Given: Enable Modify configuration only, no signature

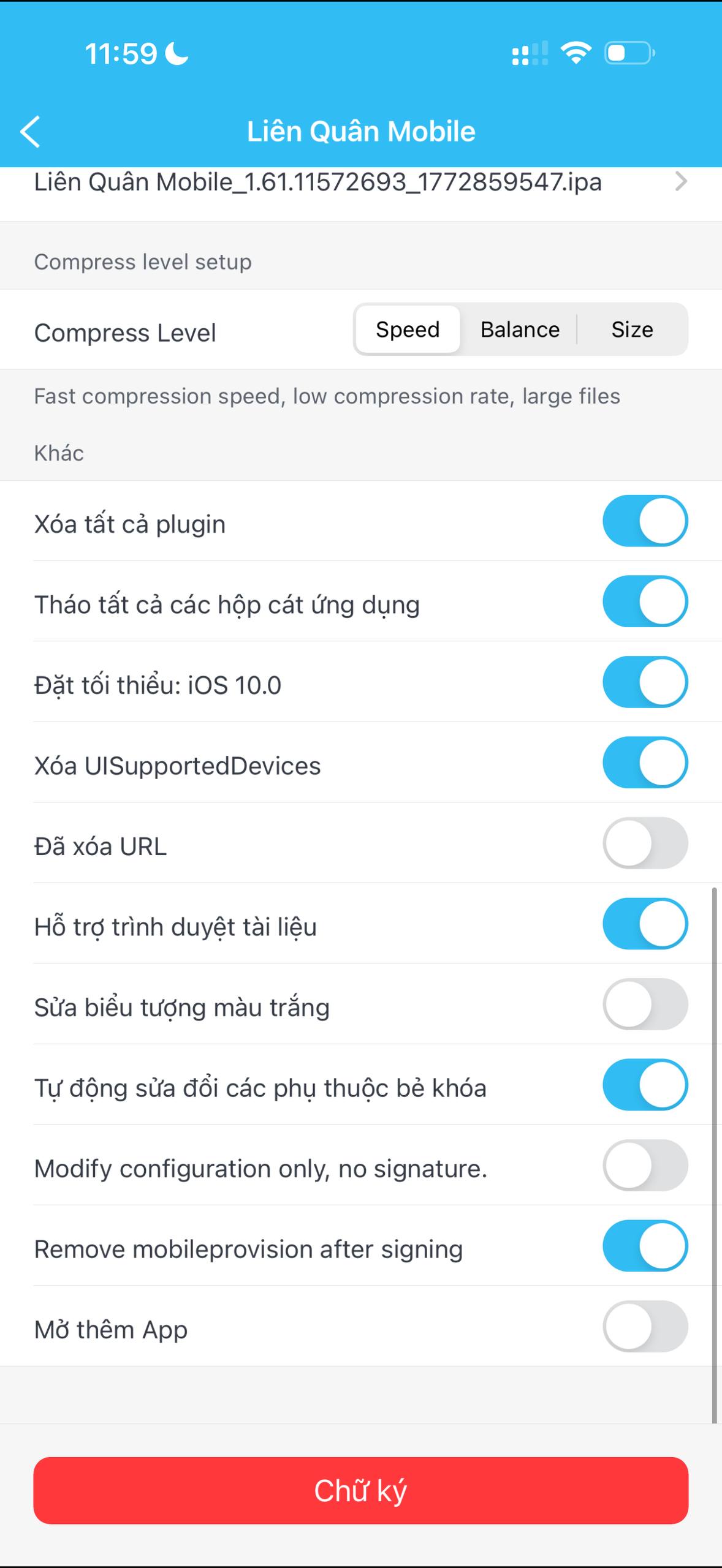Looking at the screenshot, I should pyautogui.click(x=645, y=1166).
